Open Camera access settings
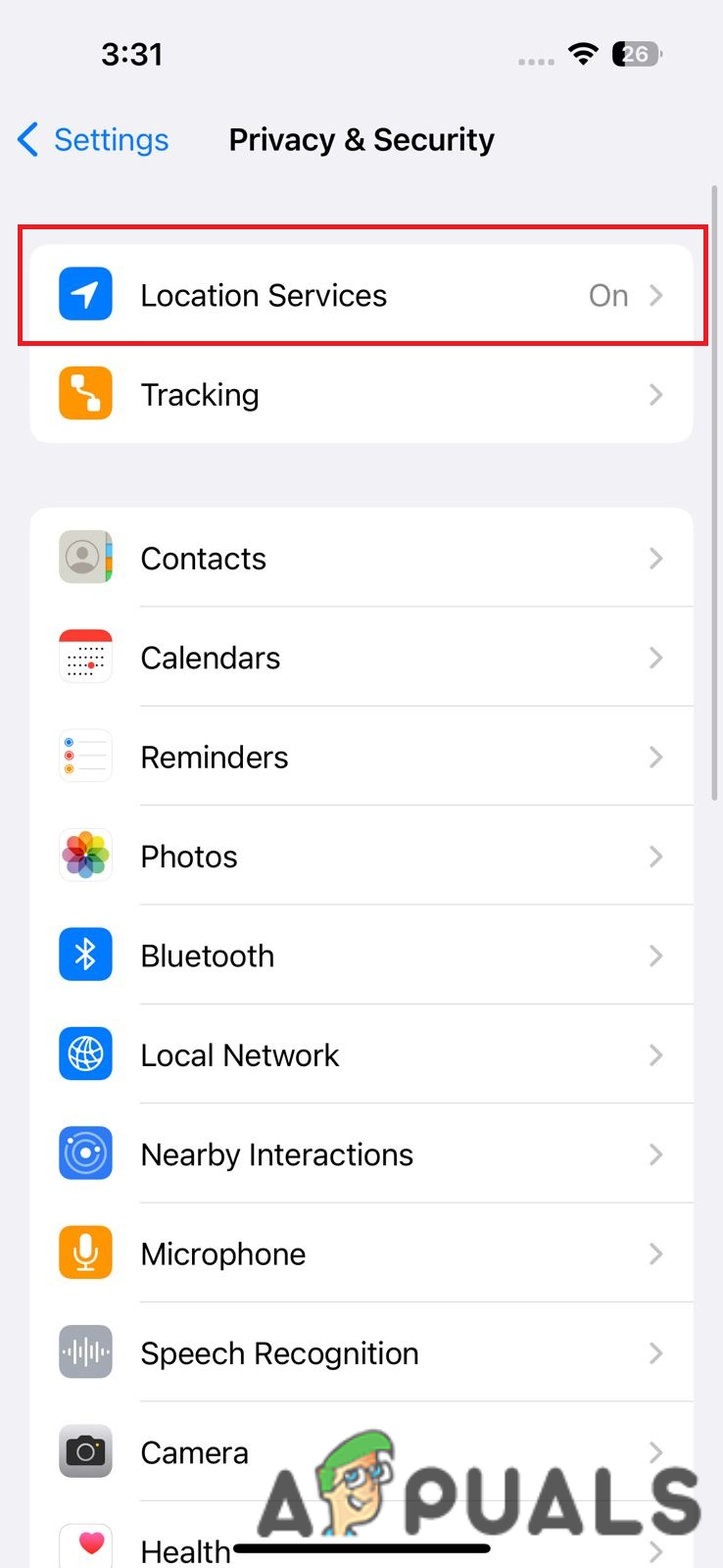 196,1452
